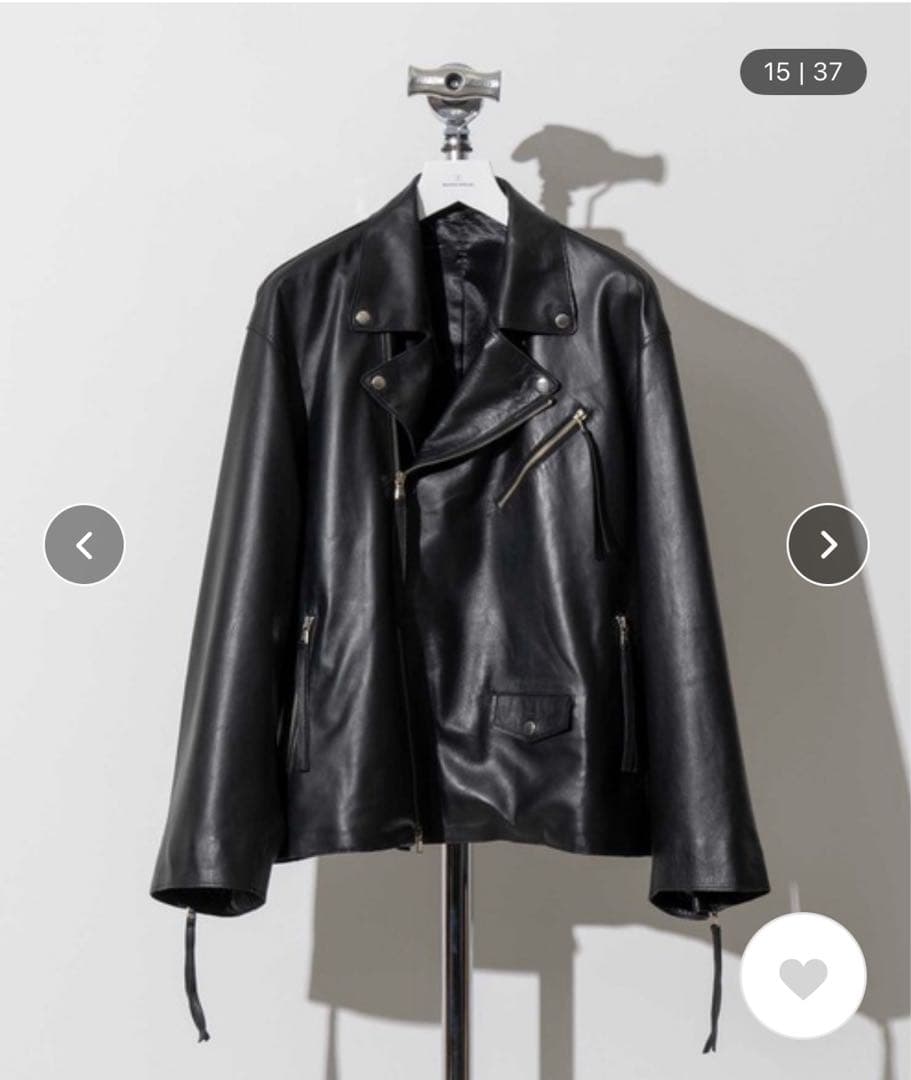Add this leather jacket to favorites
This screenshot has width=911, height=1080.
(x=803, y=976)
